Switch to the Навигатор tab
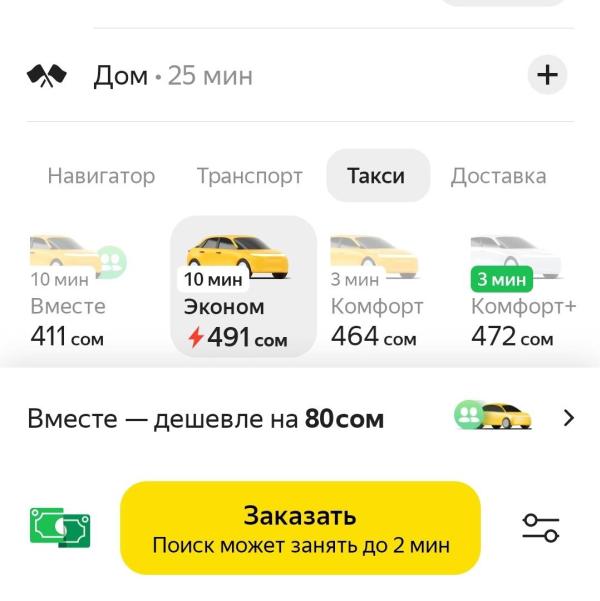600x601 pixels. [x=101, y=177]
